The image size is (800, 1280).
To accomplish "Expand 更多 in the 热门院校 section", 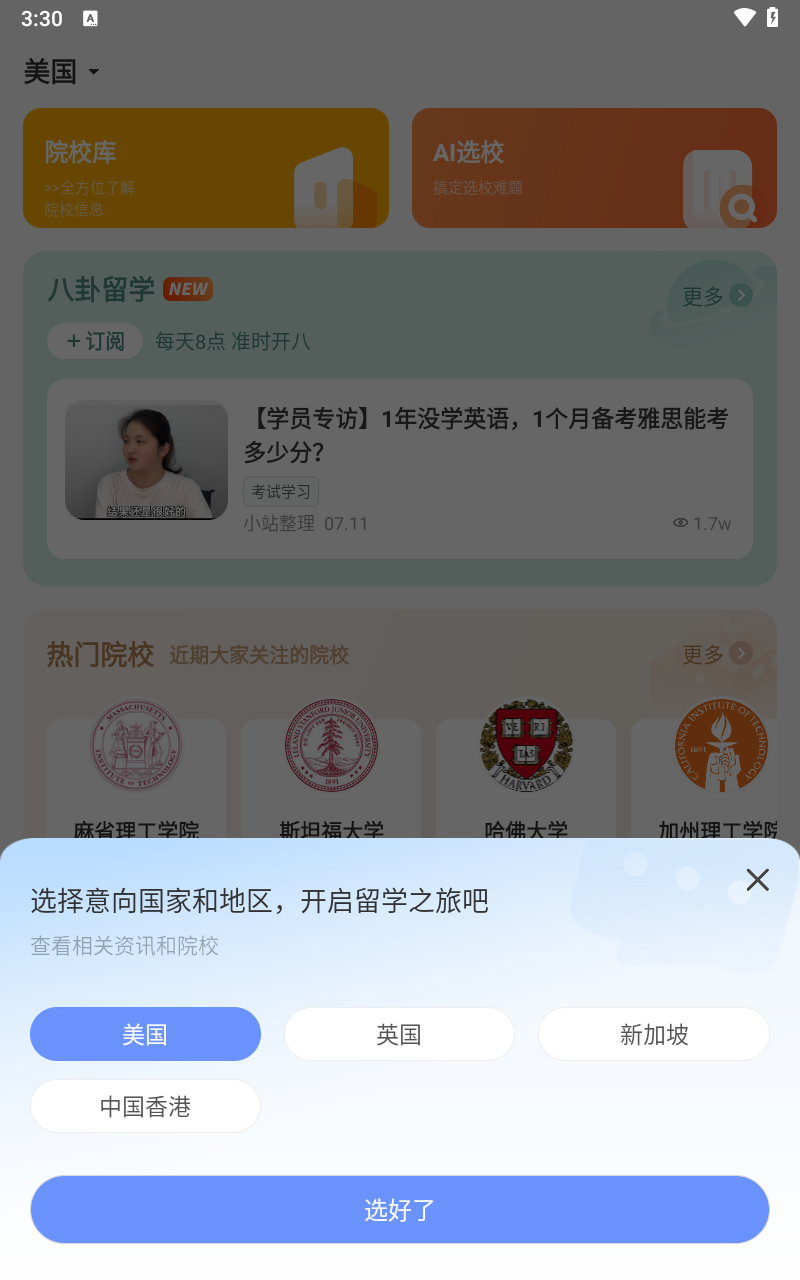I will click(712, 654).
